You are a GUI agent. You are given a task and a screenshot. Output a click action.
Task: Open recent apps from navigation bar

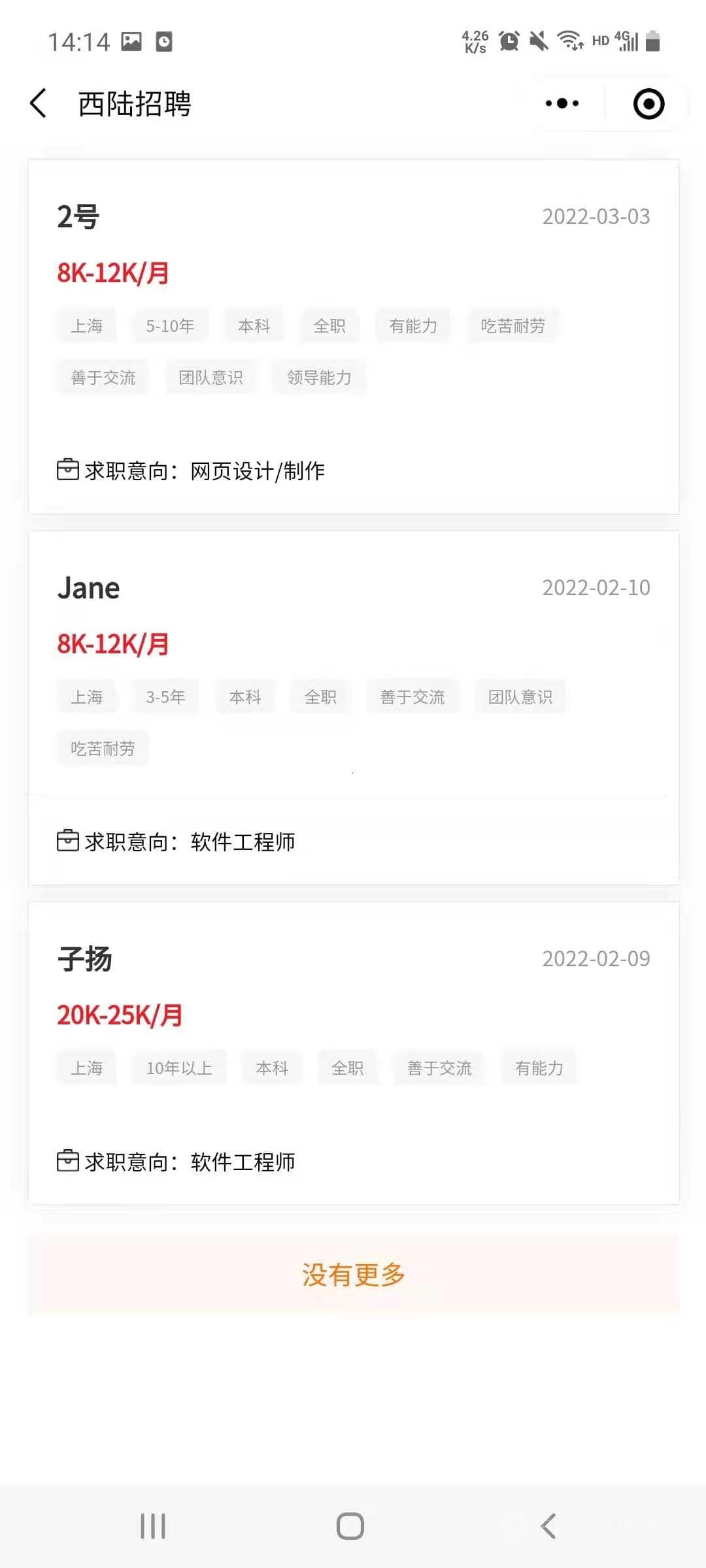153,1526
